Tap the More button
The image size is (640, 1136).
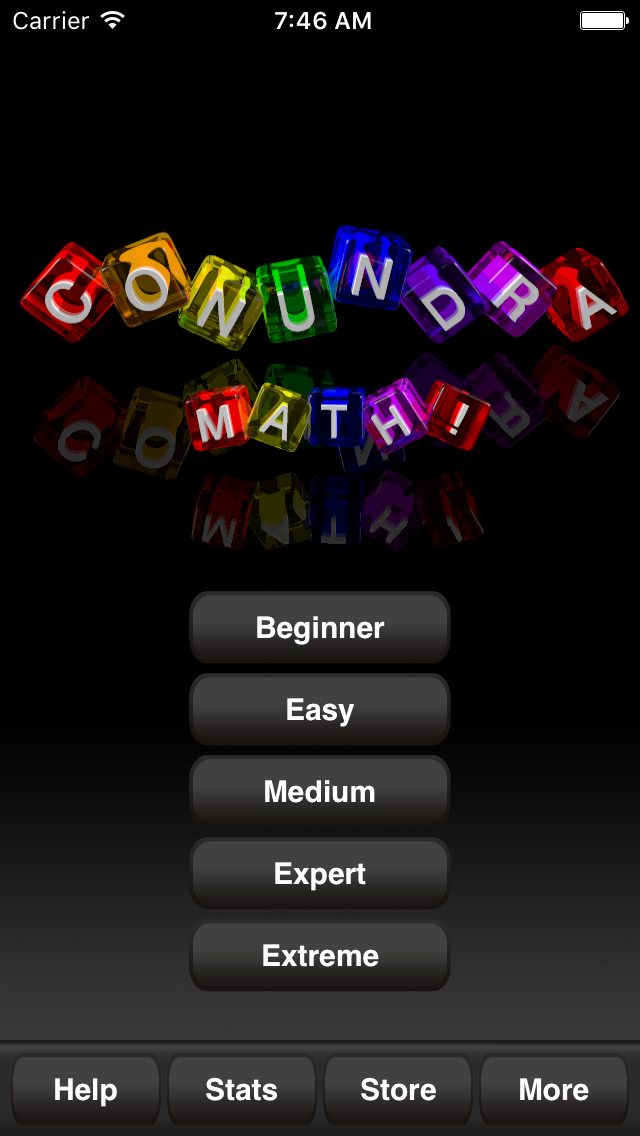tap(554, 1090)
